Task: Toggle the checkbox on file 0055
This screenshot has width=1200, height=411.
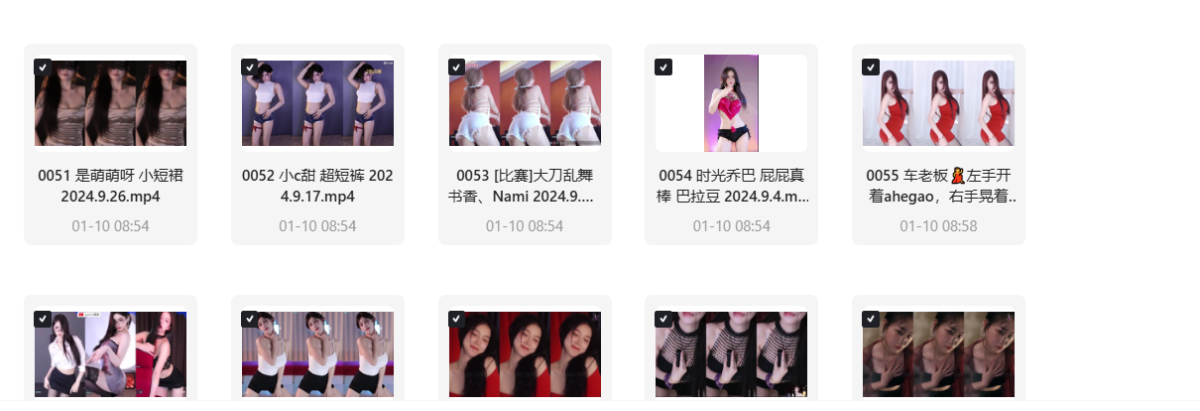Action: tap(870, 67)
